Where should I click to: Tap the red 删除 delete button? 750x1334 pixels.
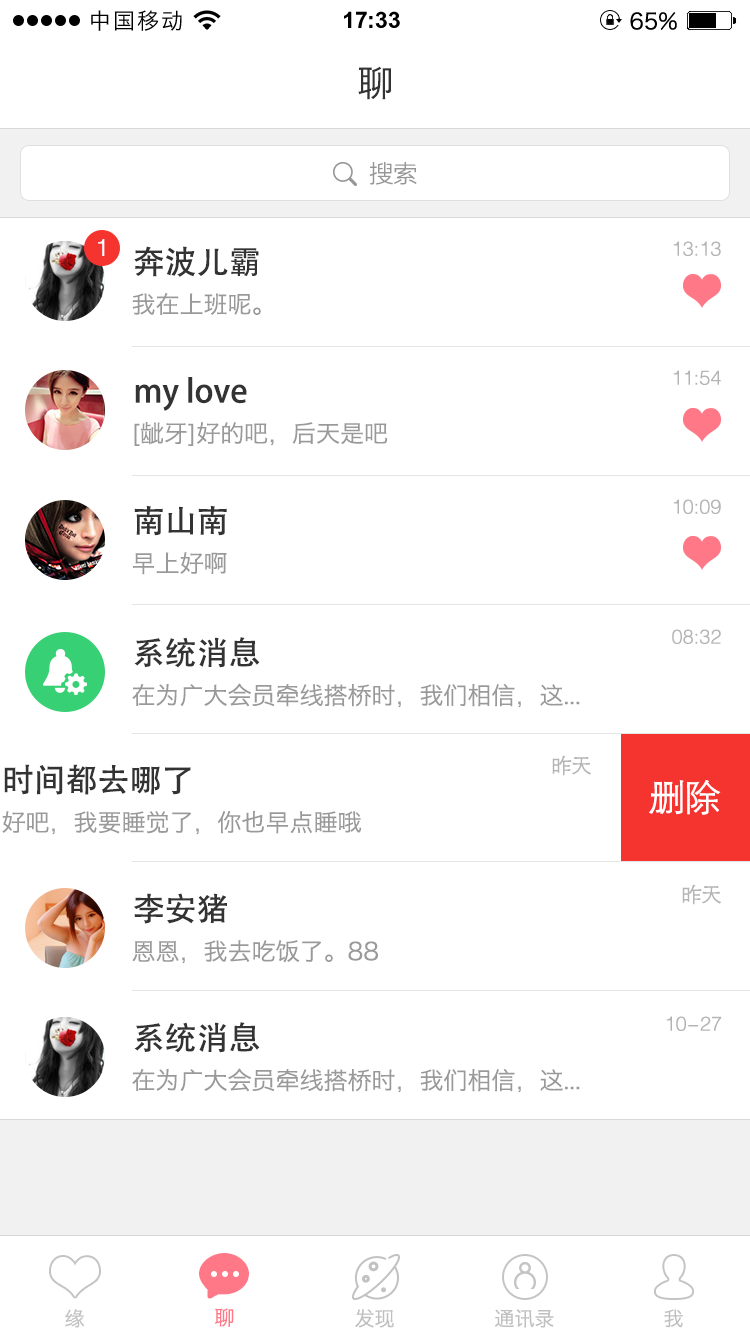[686, 797]
